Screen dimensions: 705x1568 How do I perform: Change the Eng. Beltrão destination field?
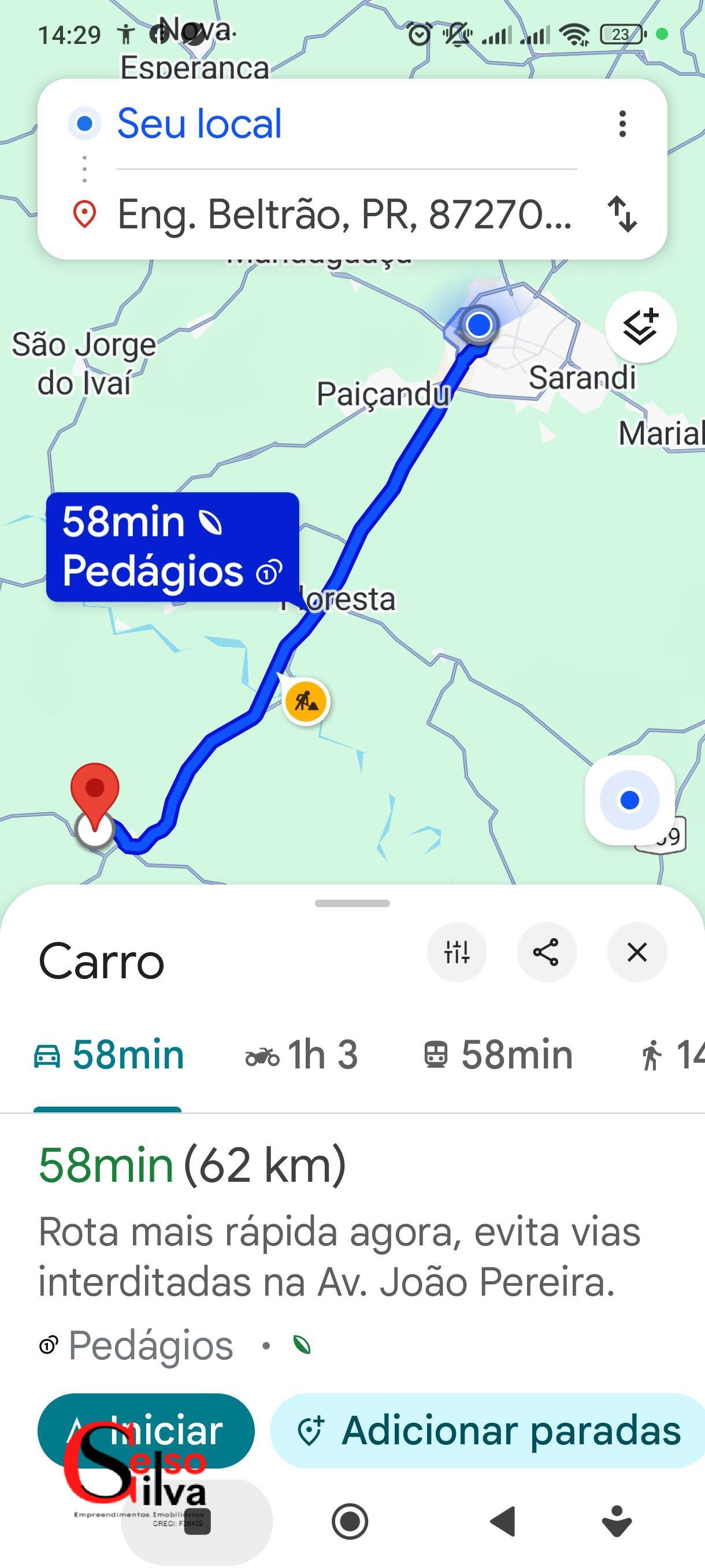344,215
